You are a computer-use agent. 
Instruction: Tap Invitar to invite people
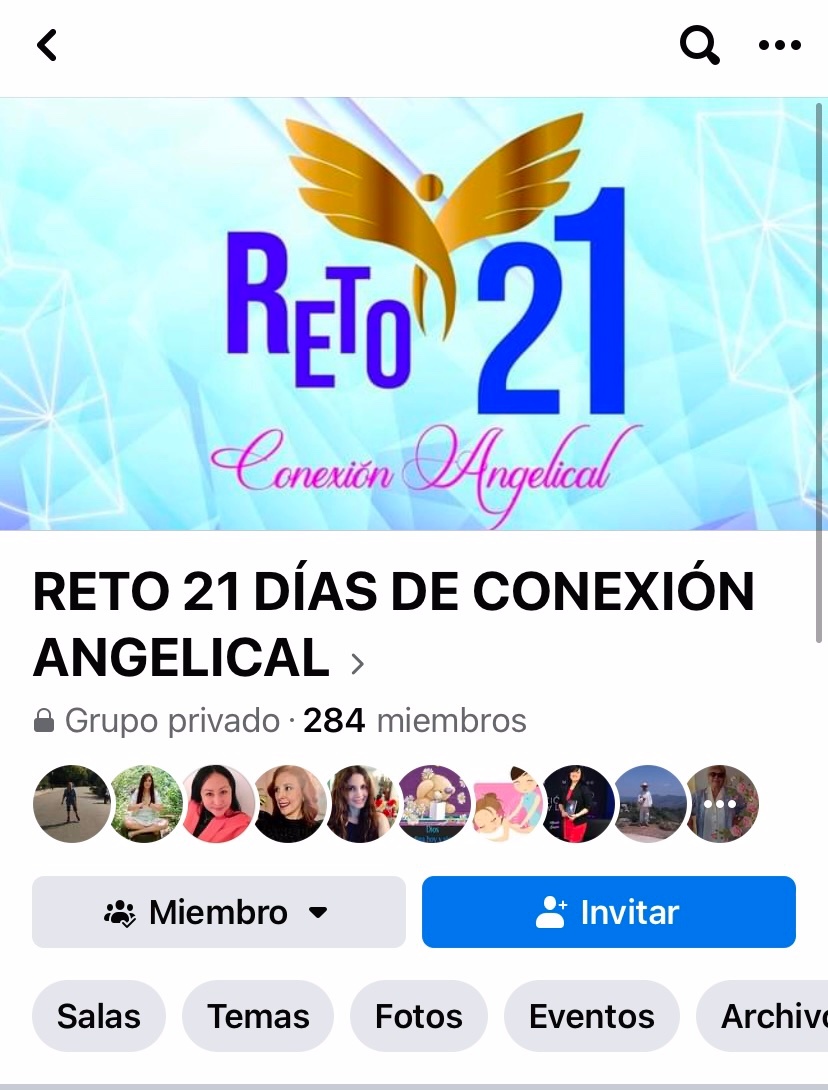(608, 912)
